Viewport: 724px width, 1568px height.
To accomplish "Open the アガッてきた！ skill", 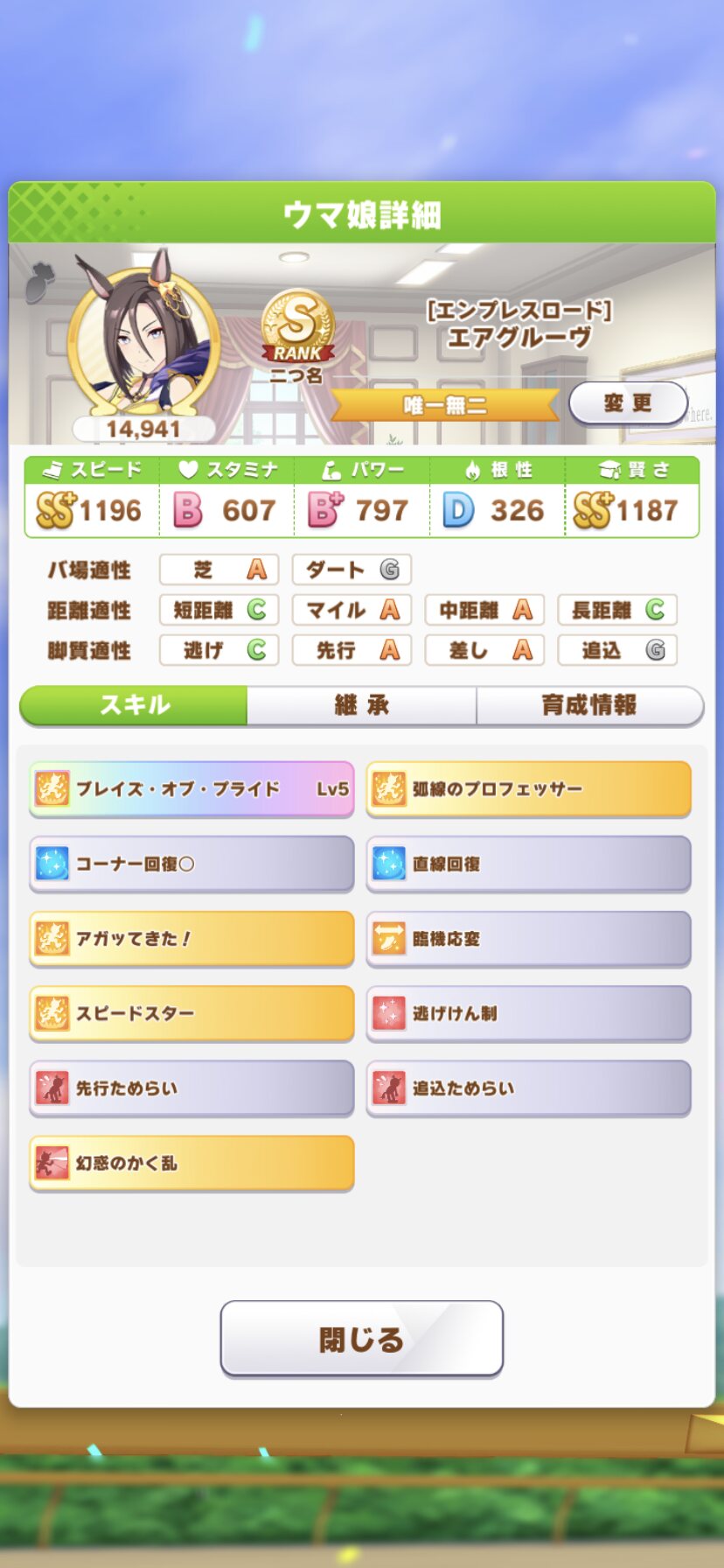I will [191, 939].
